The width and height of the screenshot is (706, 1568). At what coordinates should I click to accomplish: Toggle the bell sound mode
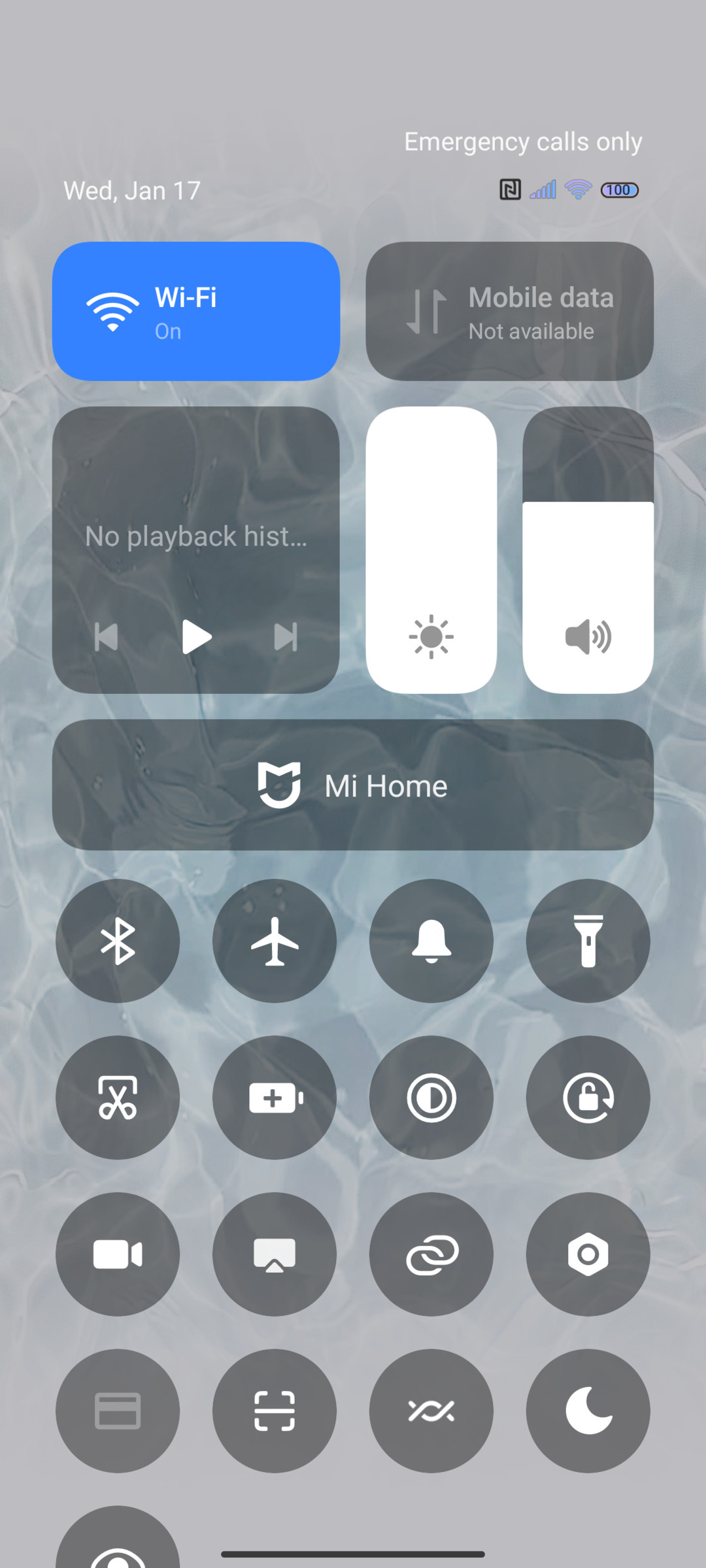coord(431,941)
